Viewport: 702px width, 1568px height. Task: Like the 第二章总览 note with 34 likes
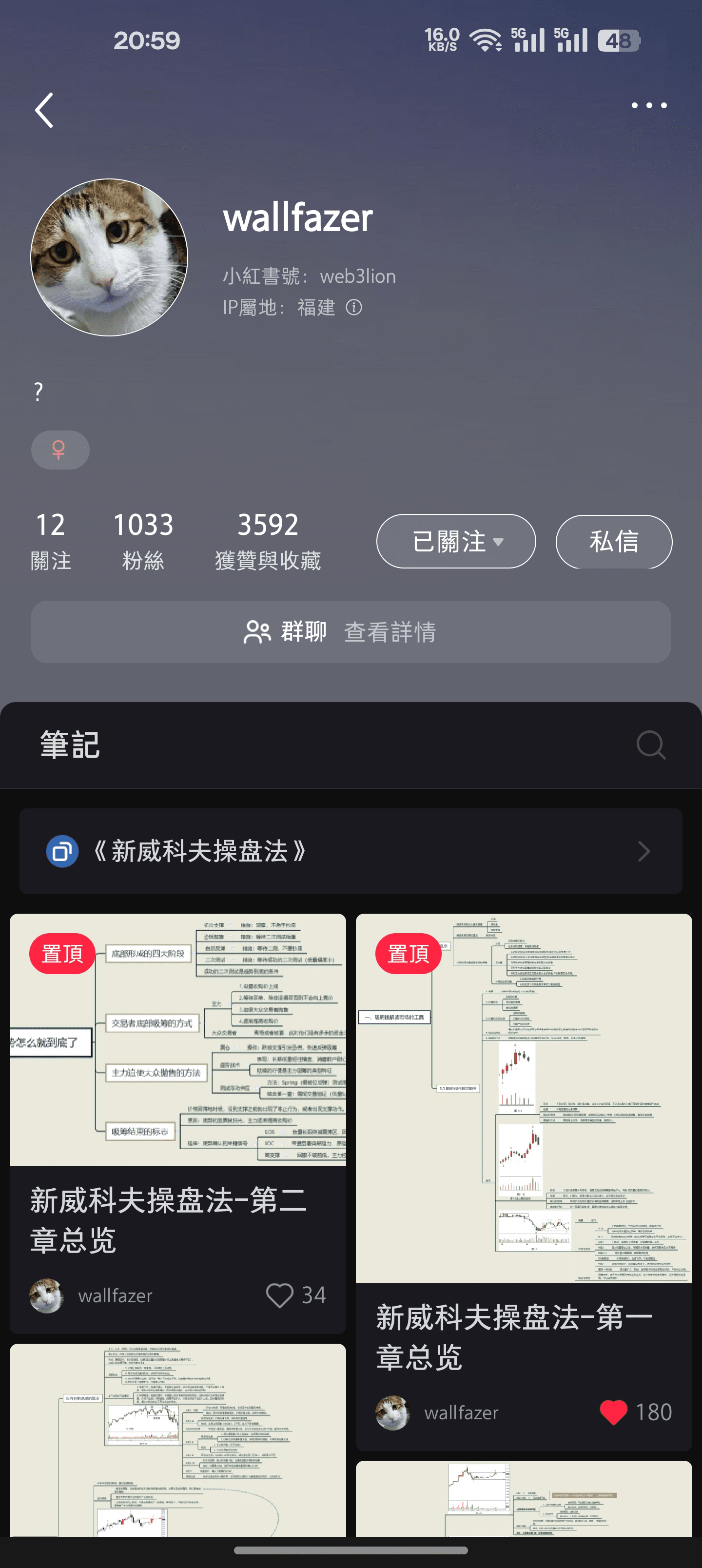click(280, 1294)
